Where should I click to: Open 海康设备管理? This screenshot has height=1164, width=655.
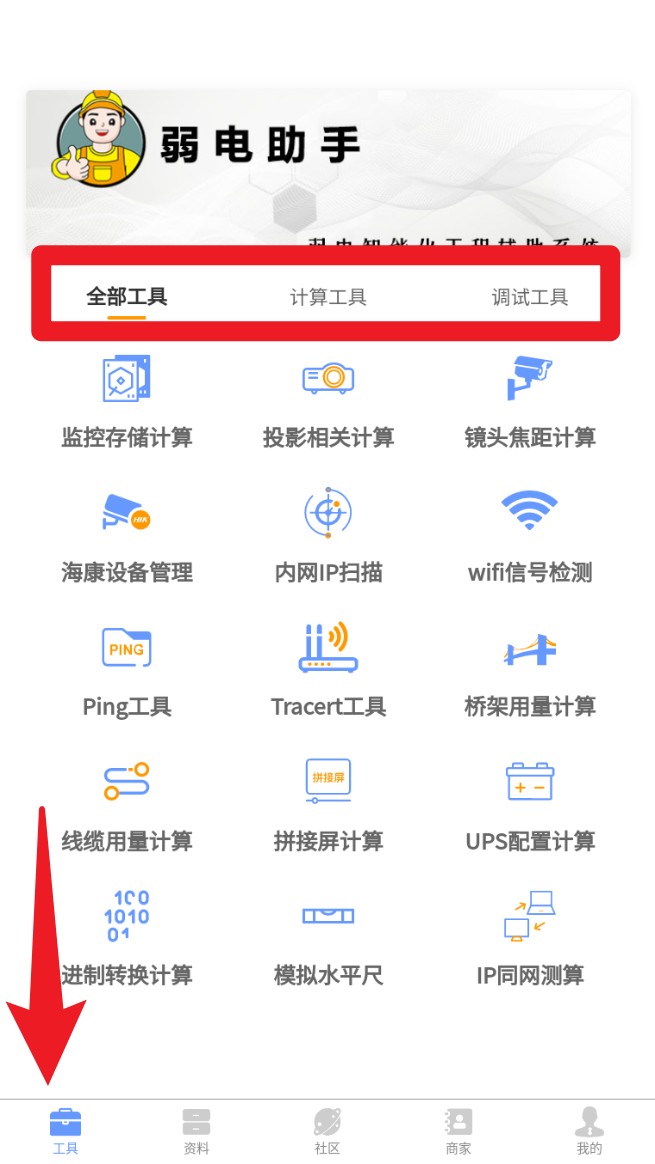click(x=127, y=535)
